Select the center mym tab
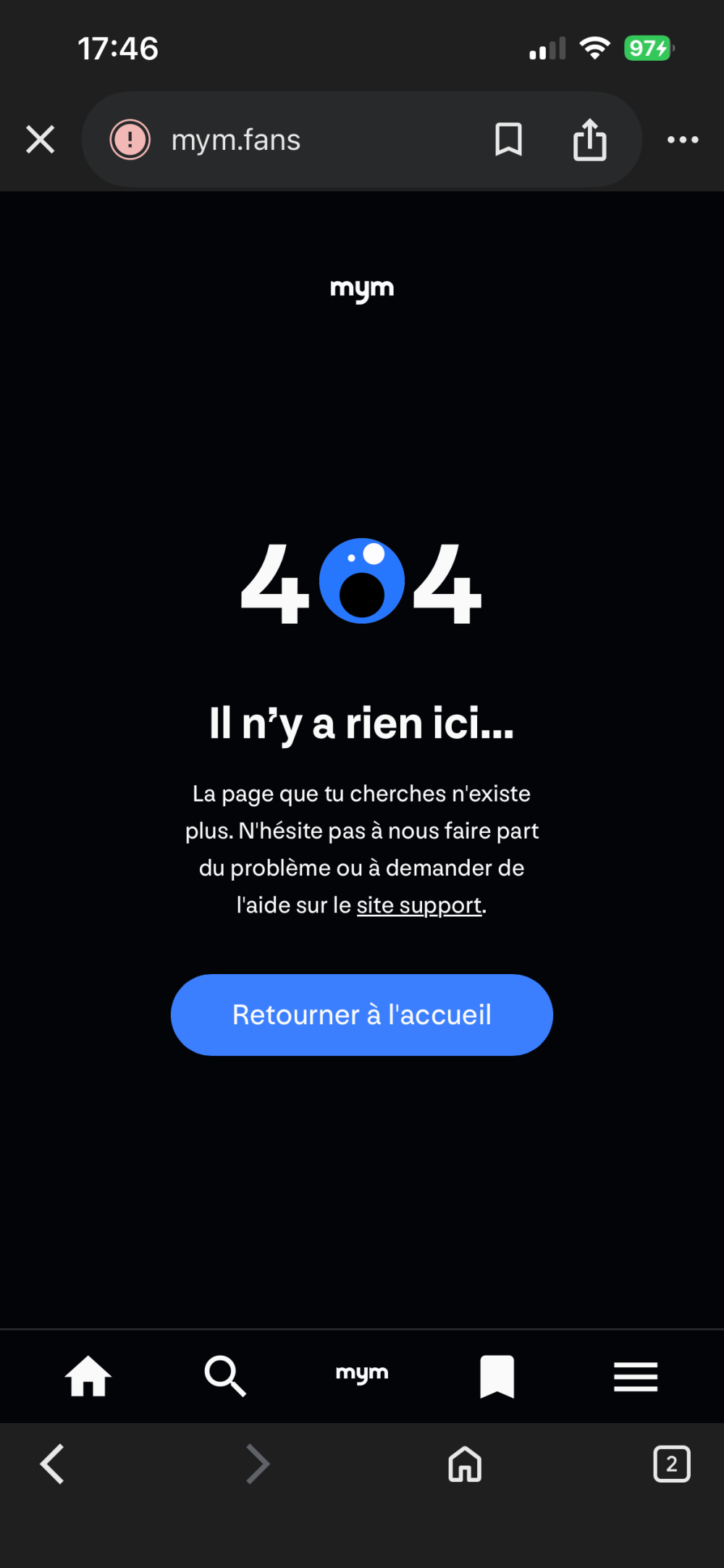 pos(362,1374)
